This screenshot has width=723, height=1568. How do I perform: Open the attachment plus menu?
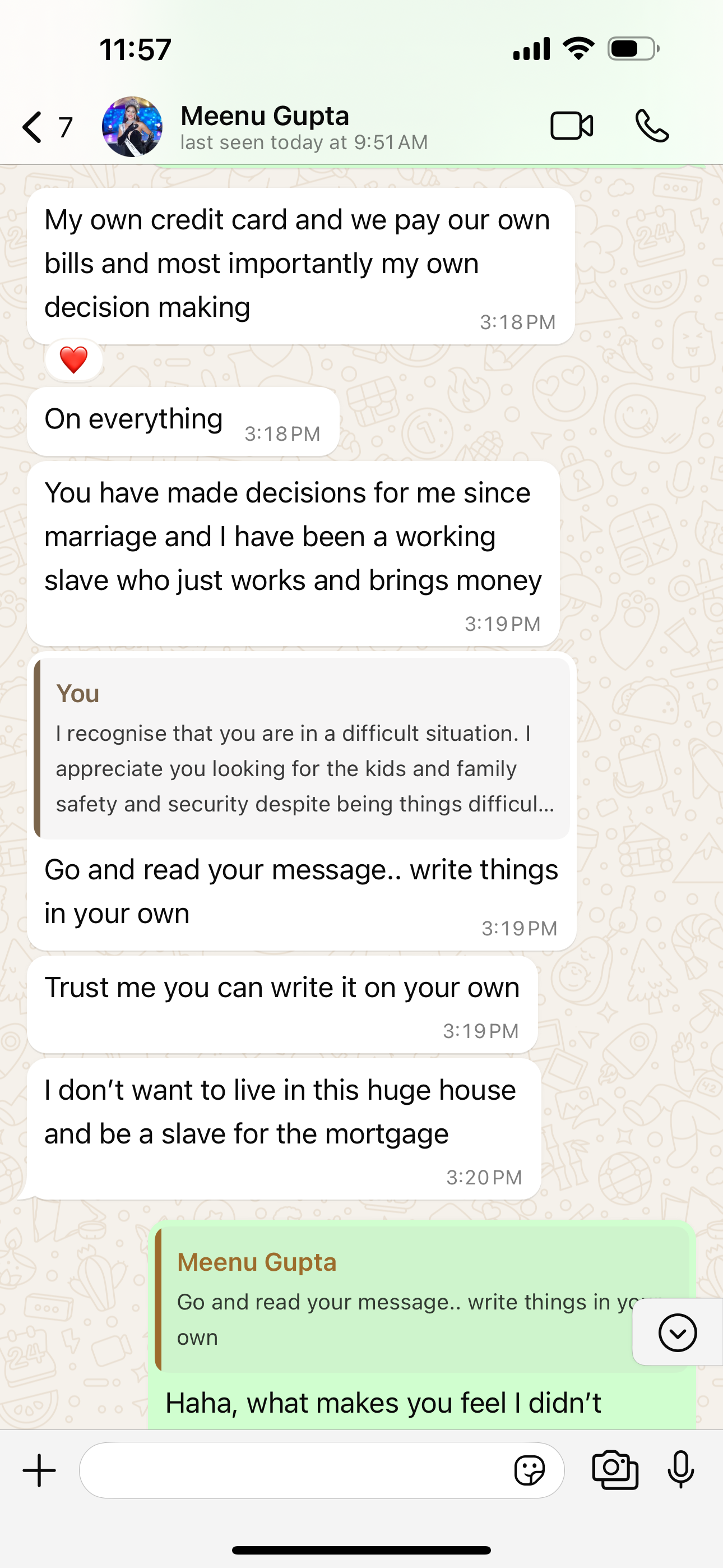click(40, 1470)
